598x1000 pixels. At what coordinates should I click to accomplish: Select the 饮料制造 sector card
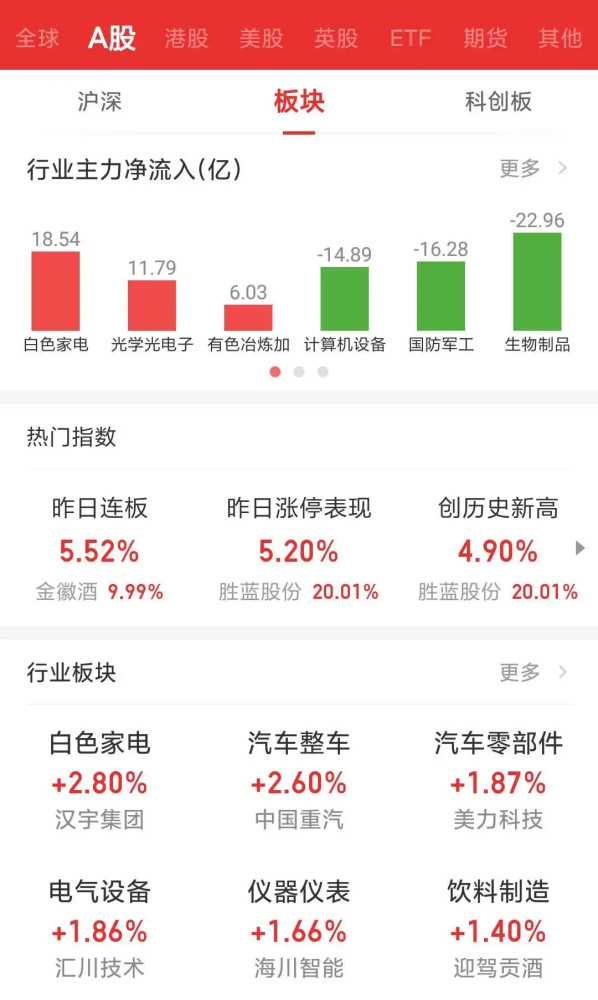tap(498, 929)
